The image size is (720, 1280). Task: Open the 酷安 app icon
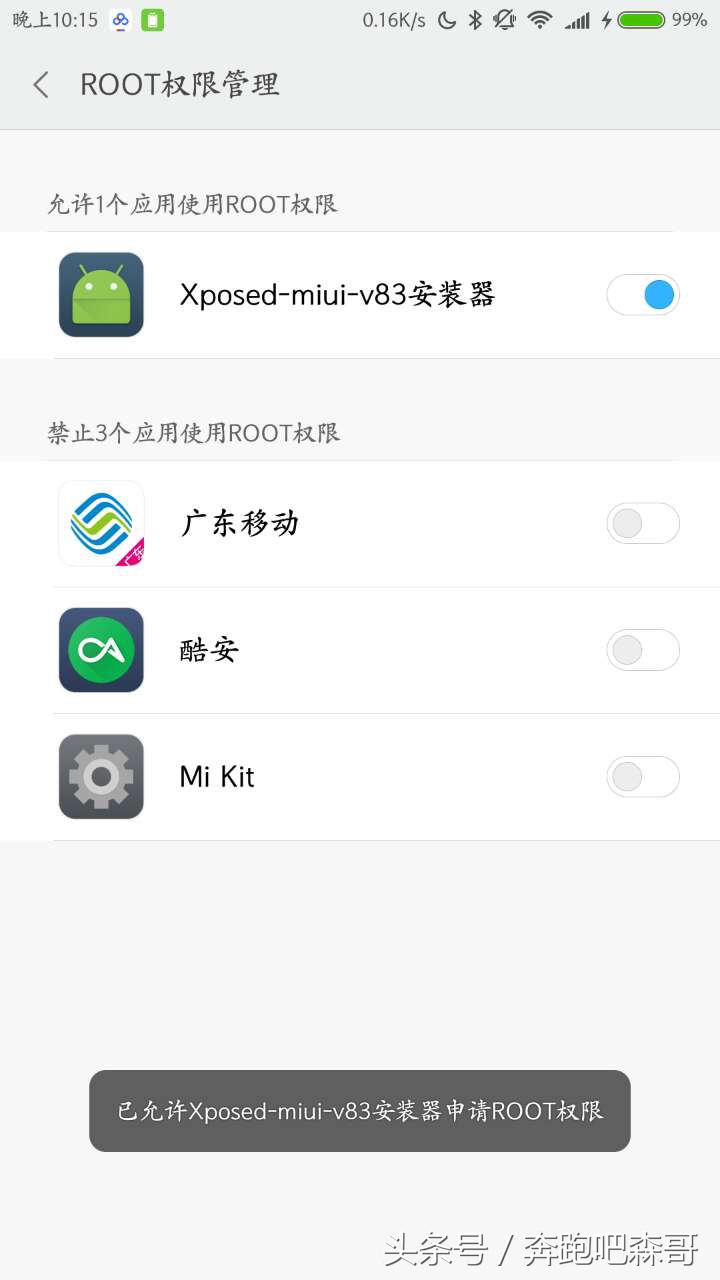100,650
